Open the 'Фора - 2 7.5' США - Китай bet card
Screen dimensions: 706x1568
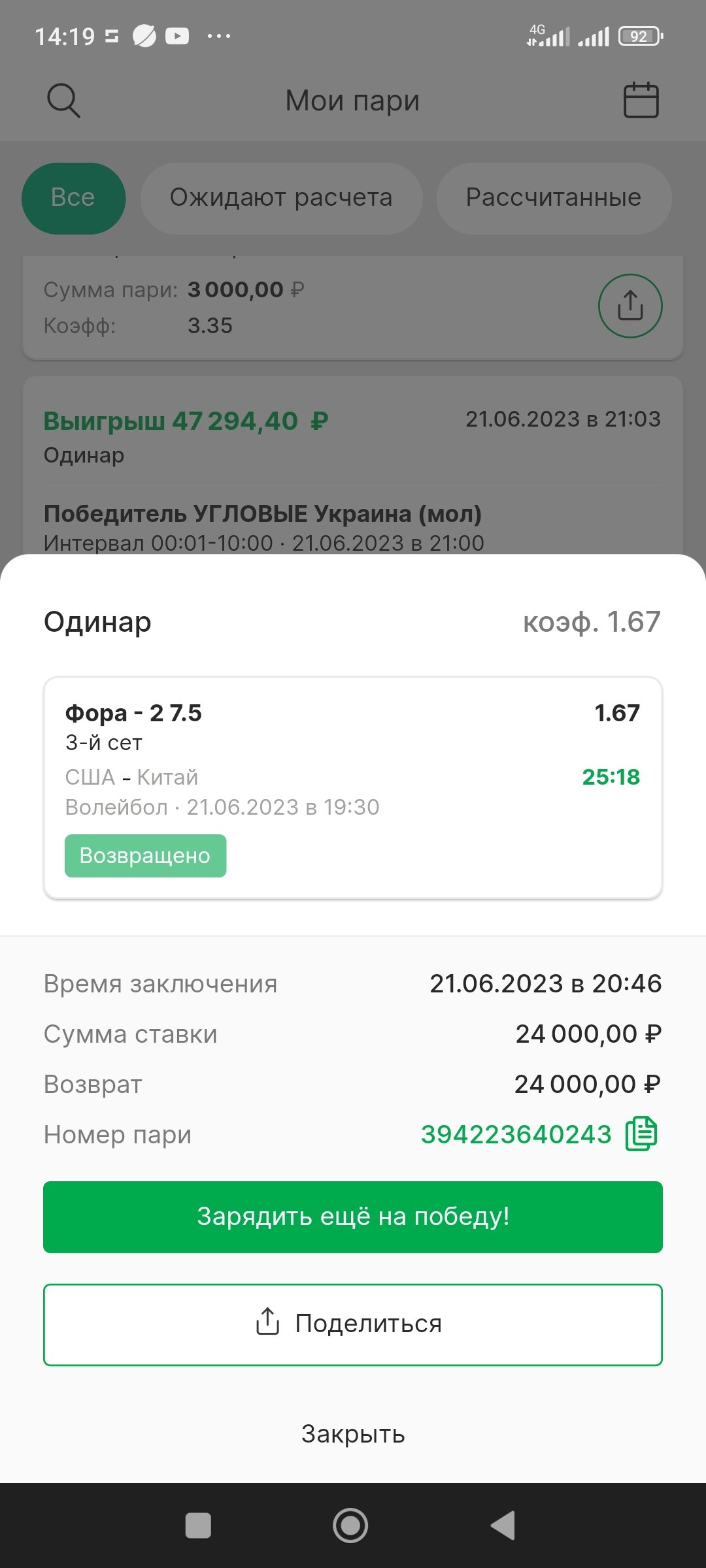pos(353,787)
